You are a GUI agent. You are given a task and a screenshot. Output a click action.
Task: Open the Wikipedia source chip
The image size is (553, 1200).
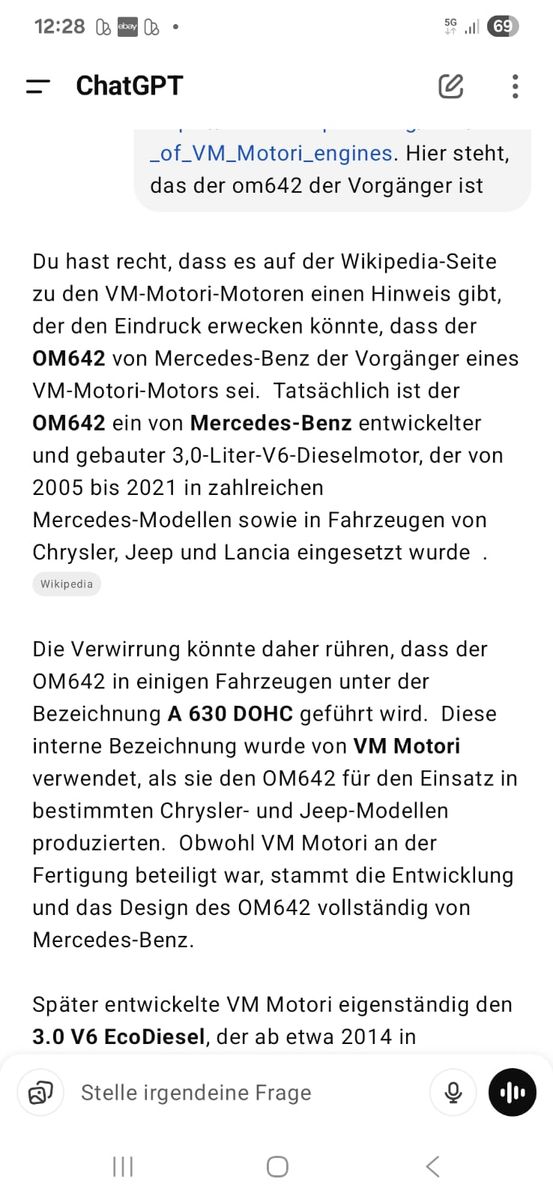(67, 584)
